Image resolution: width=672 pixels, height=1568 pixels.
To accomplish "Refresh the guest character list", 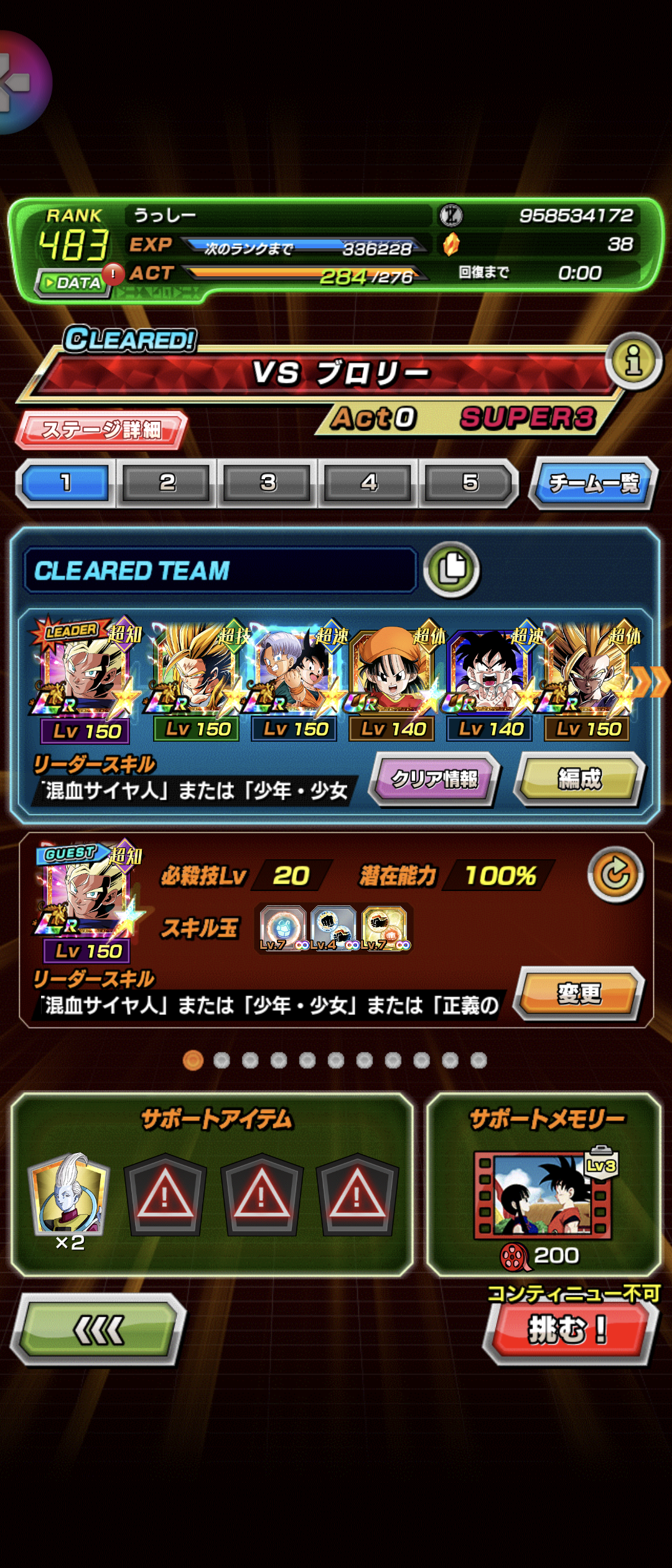I will 615,874.
